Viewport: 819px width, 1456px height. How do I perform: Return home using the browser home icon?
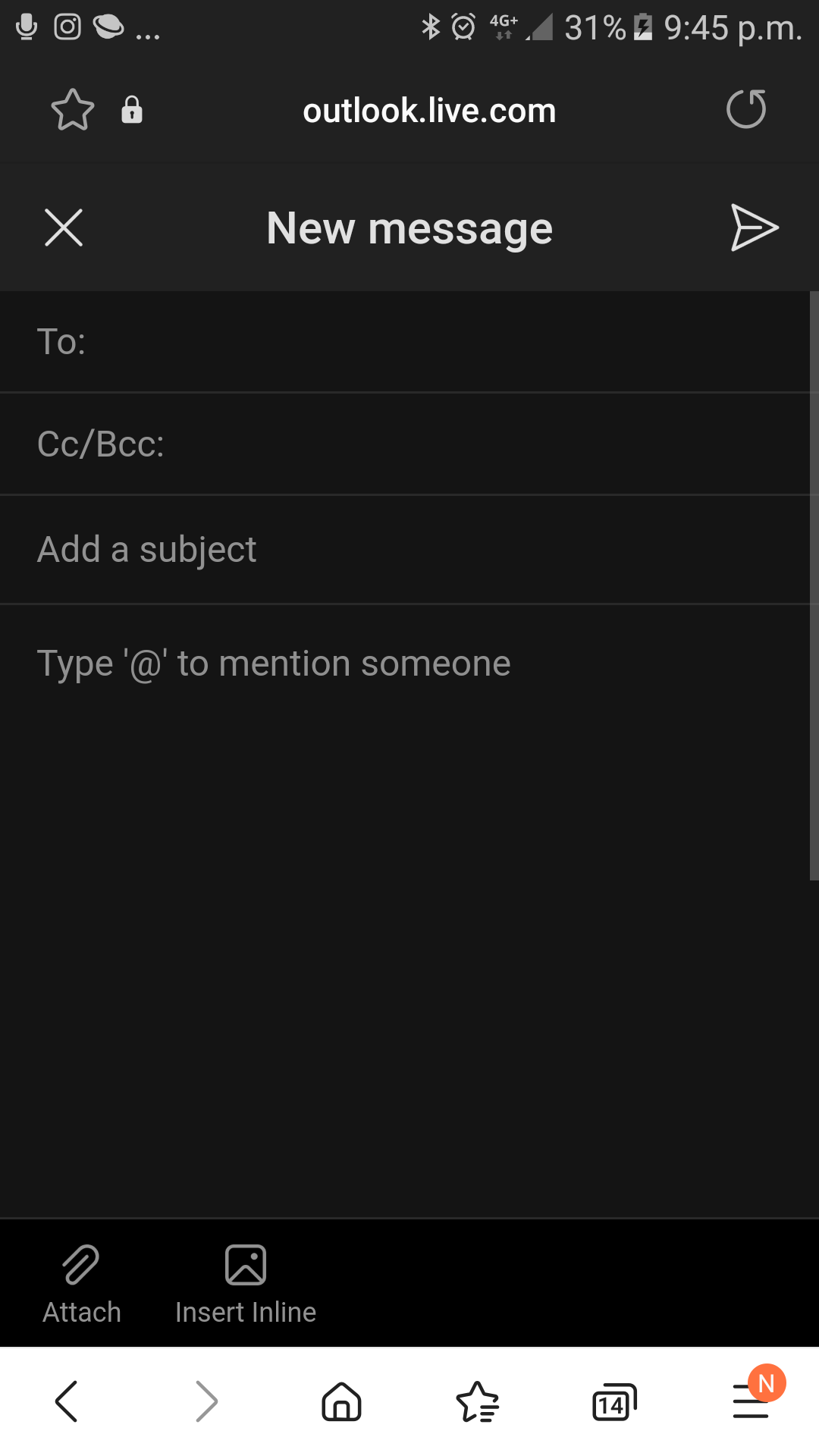pos(341,1401)
